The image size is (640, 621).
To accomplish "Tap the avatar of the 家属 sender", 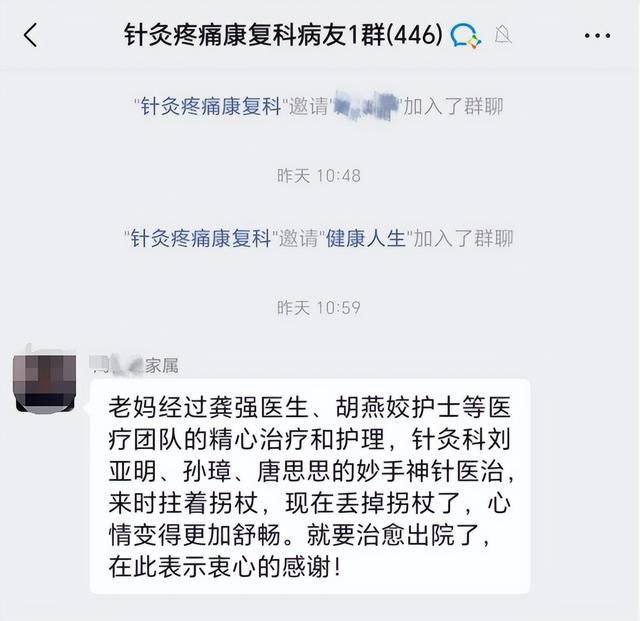I will tap(48, 382).
